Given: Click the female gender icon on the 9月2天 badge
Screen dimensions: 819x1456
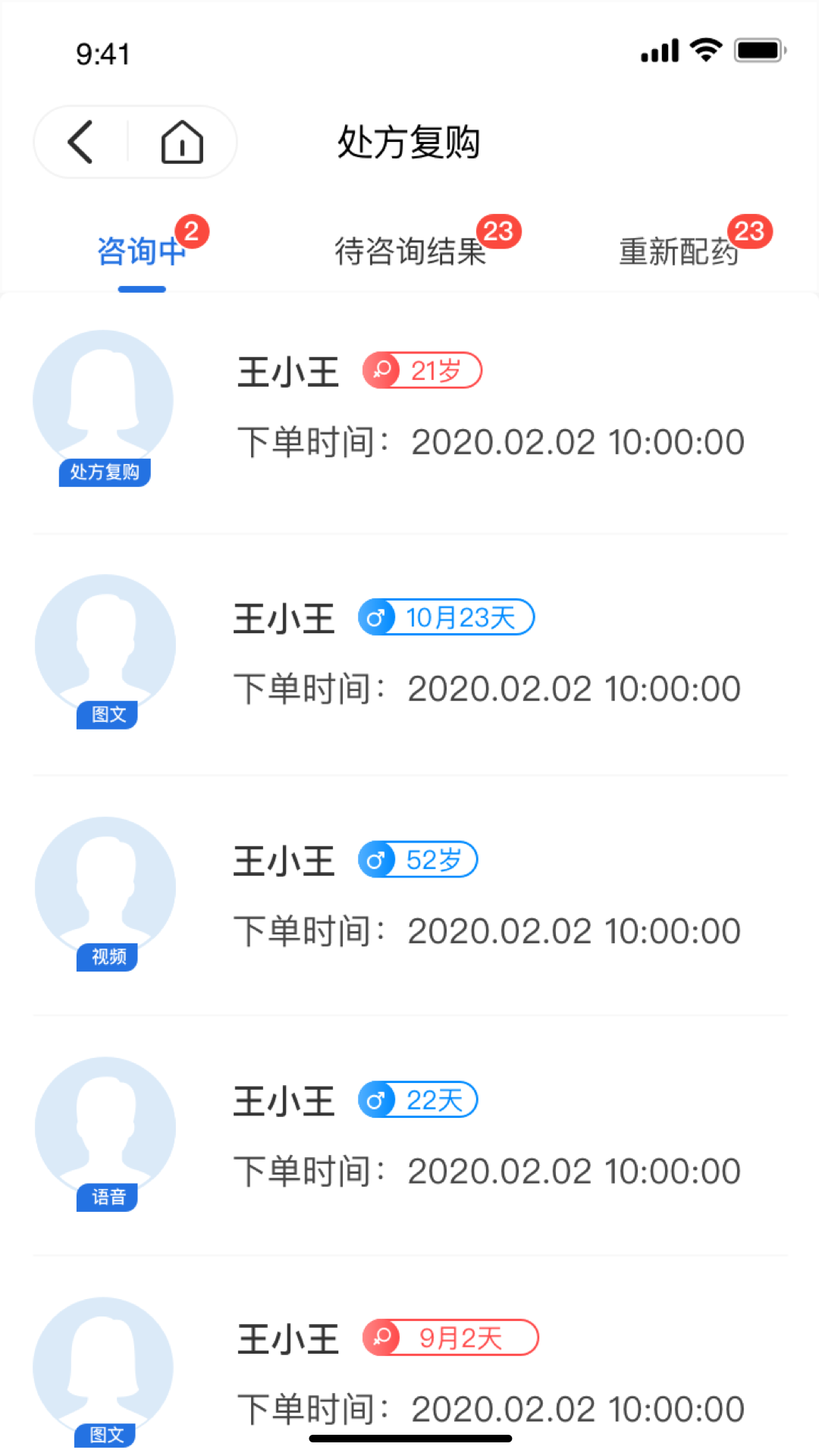Looking at the screenshot, I should 384,1337.
